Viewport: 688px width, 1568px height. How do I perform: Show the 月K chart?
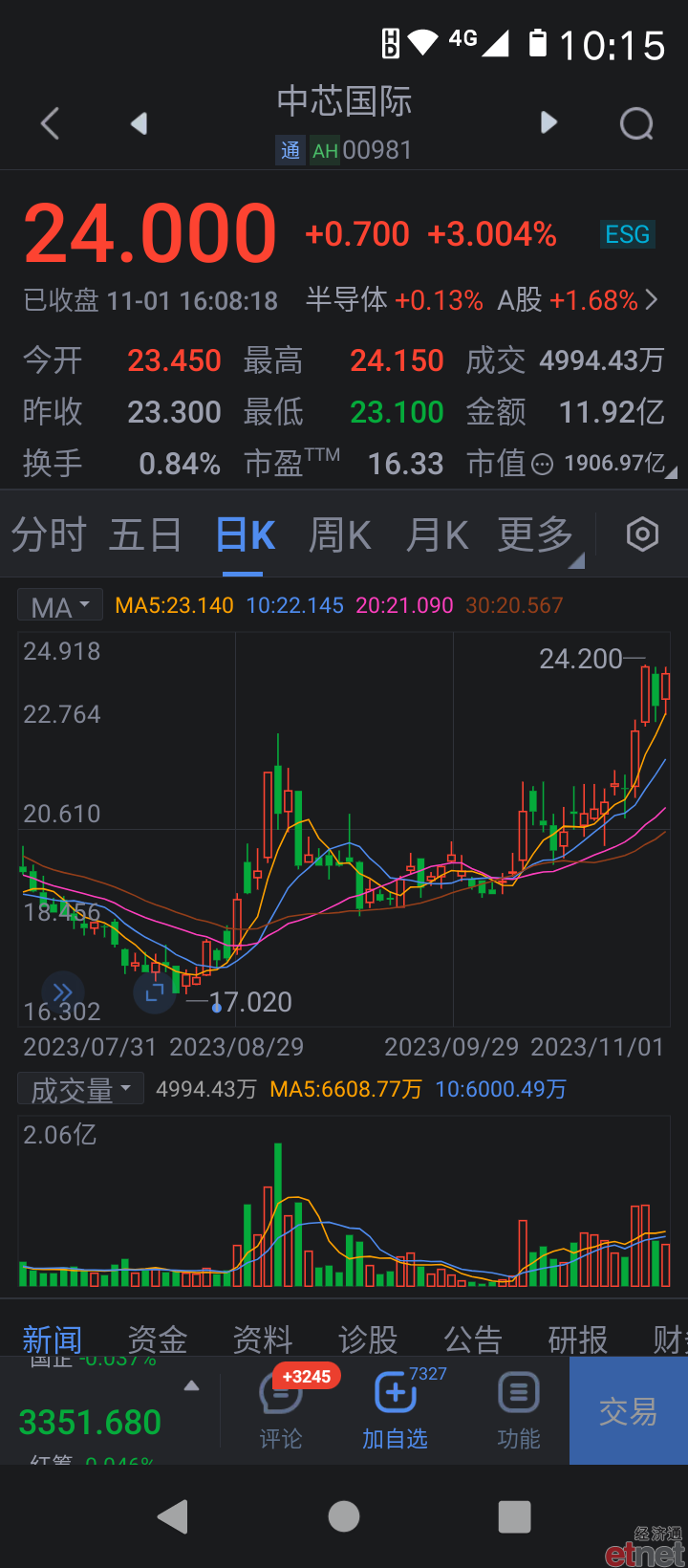437,534
